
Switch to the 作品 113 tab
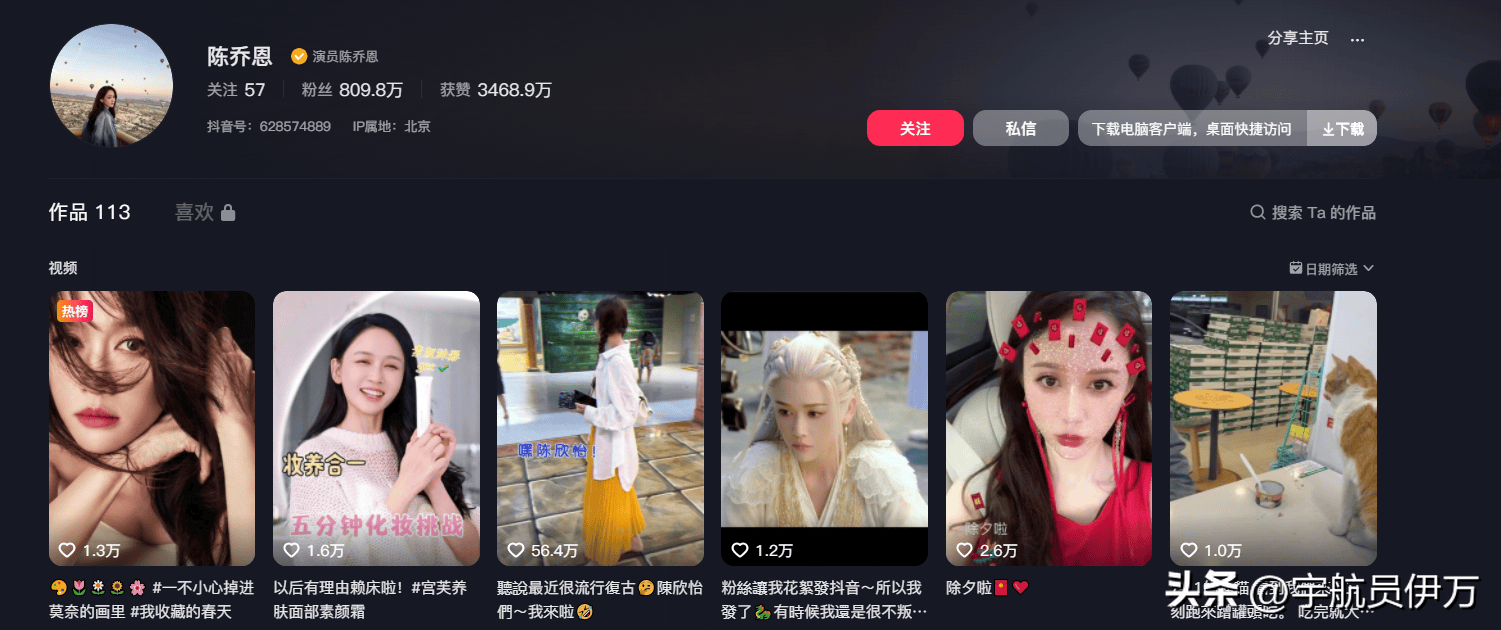(x=90, y=212)
